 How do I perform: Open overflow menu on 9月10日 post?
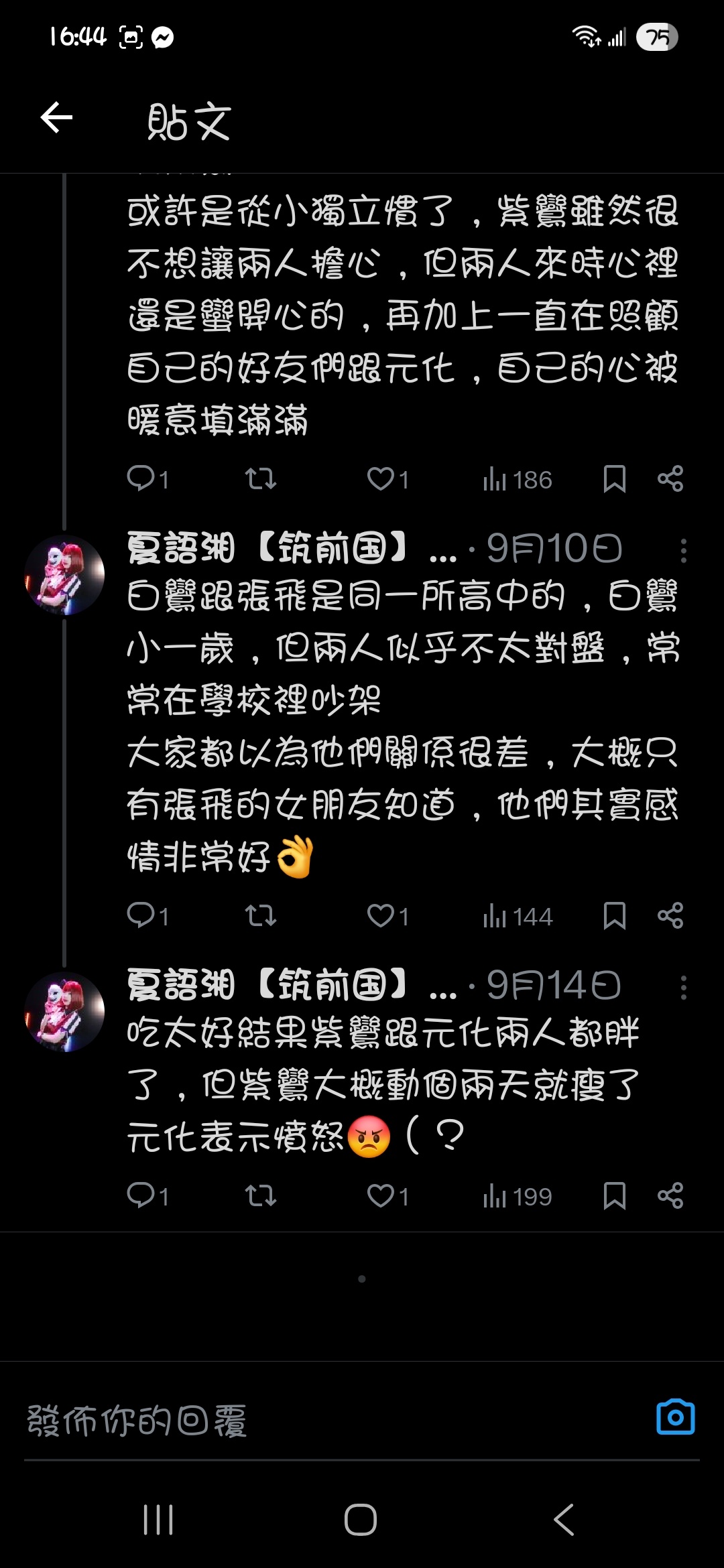pyautogui.click(x=683, y=551)
